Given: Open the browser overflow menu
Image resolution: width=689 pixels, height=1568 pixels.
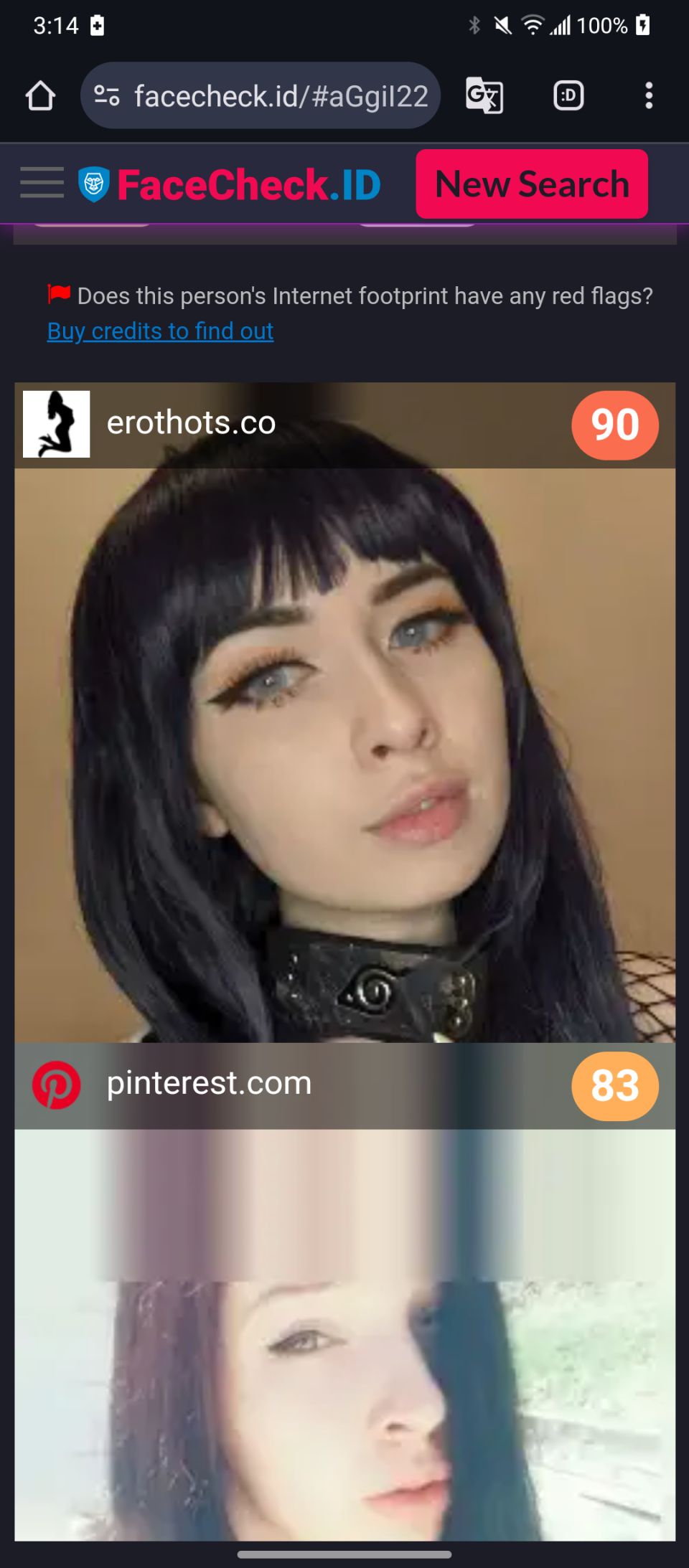Looking at the screenshot, I should click(649, 95).
